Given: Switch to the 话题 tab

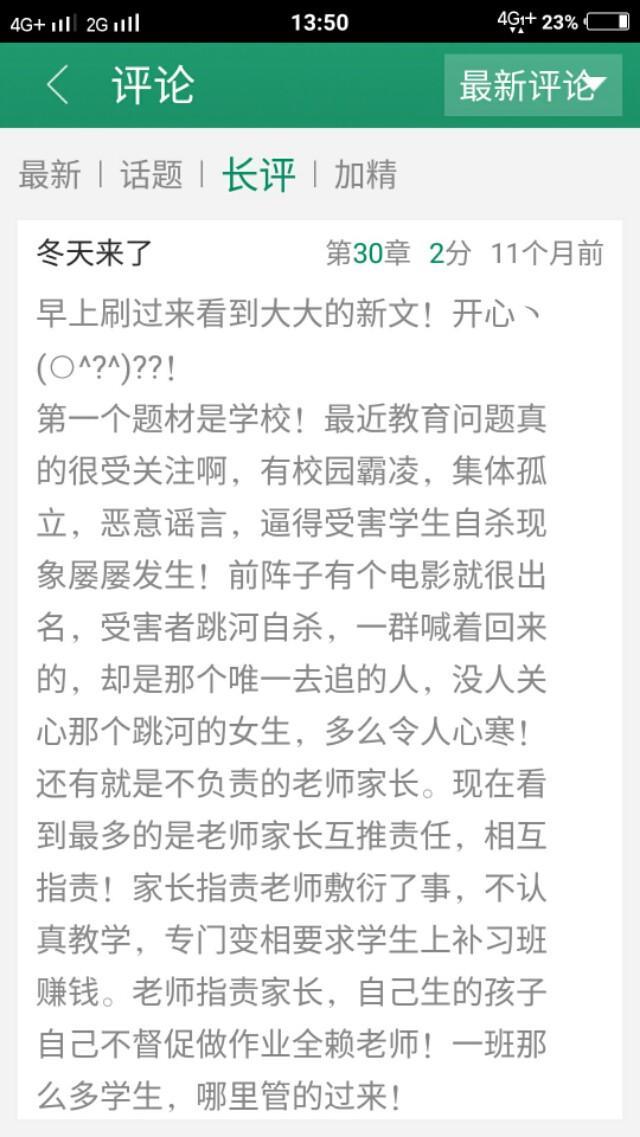Looking at the screenshot, I should coord(151,175).
